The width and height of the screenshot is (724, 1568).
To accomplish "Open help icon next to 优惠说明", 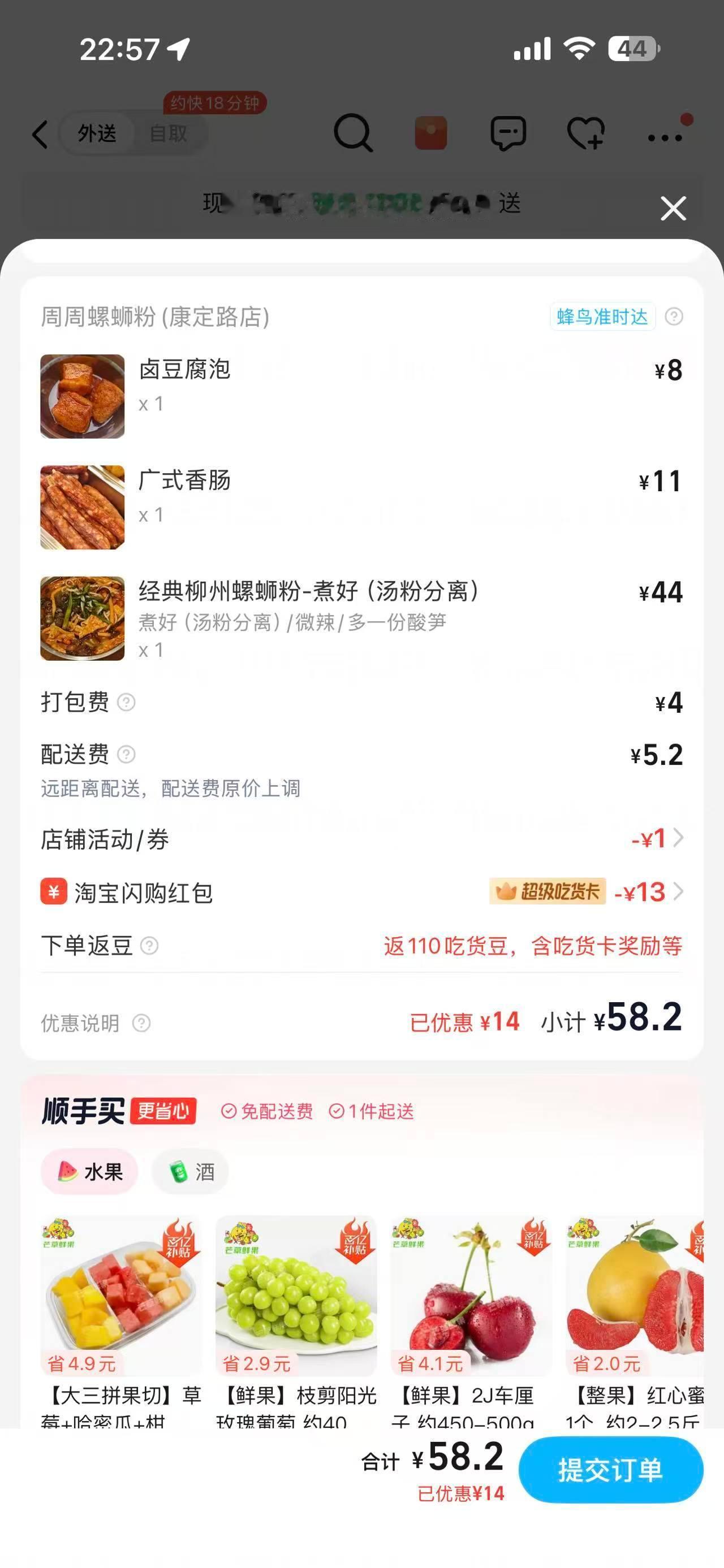I will [x=143, y=1024].
